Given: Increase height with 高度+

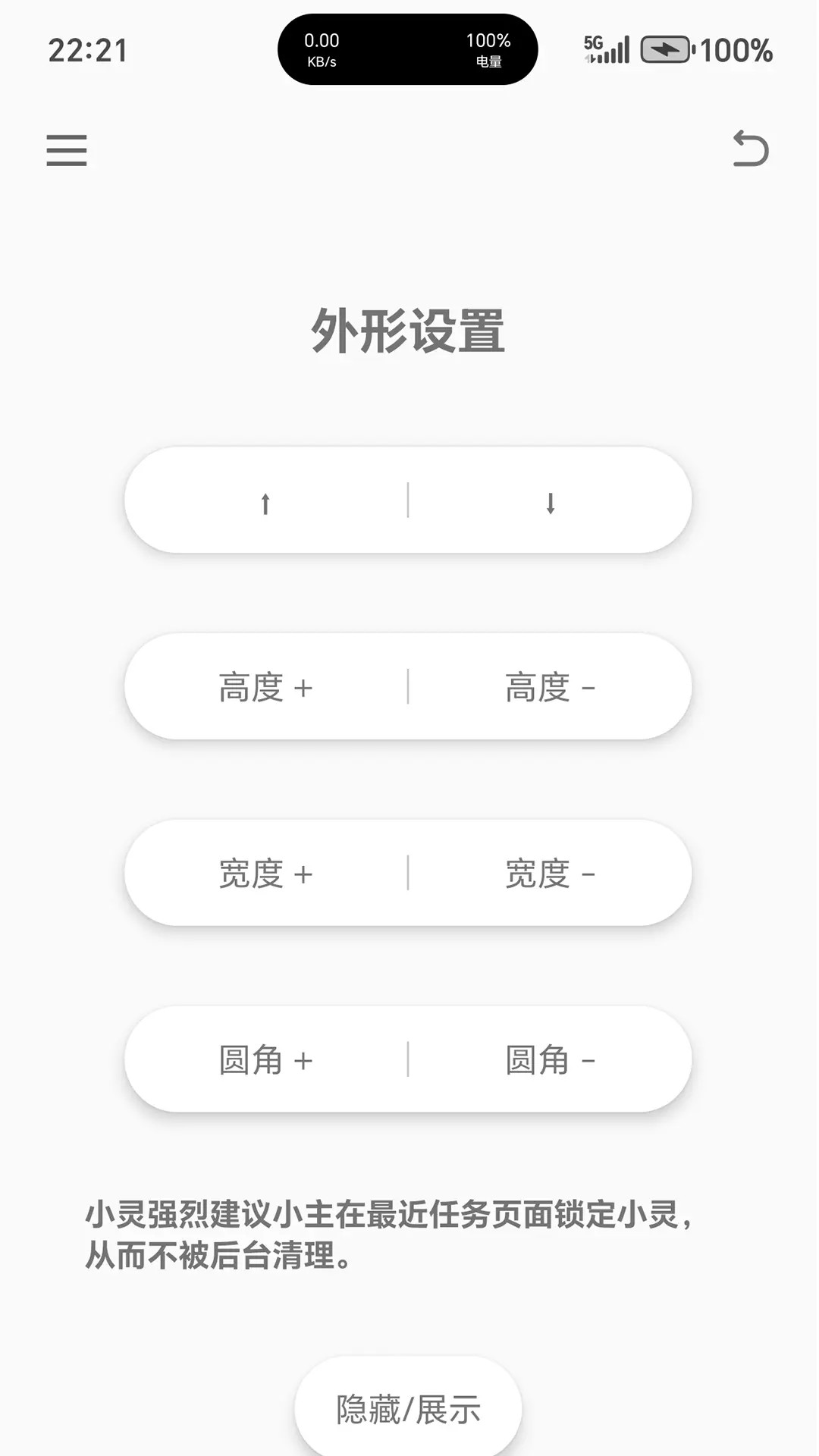Looking at the screenshot, I should click(x=265, y=686).
